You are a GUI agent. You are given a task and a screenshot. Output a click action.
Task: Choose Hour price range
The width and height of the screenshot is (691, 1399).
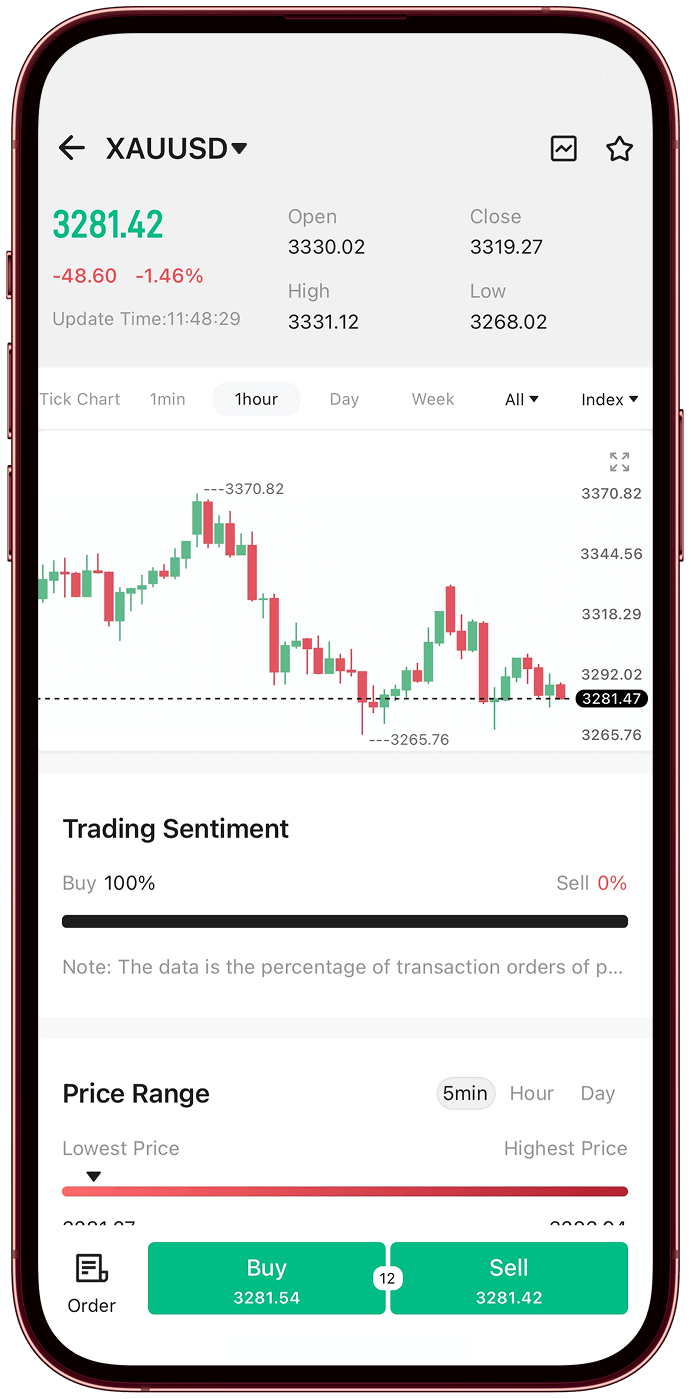[531, 1093]
